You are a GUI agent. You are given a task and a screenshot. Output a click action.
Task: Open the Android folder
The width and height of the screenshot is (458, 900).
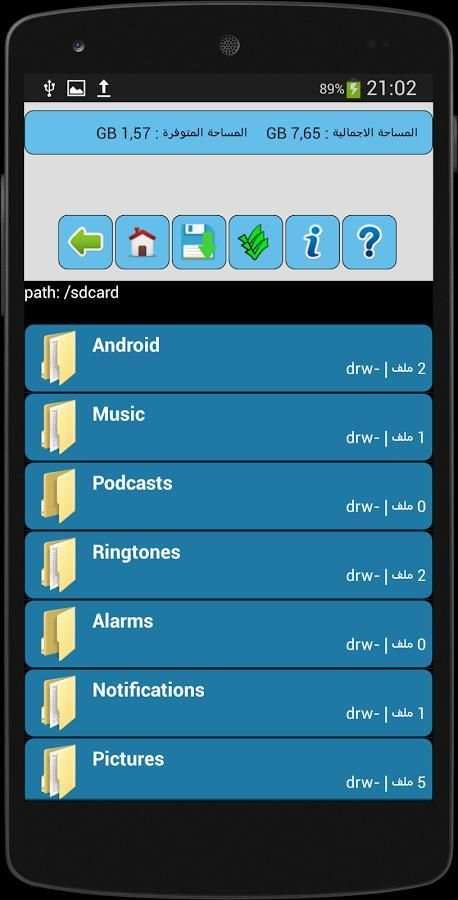coord(228,358)
